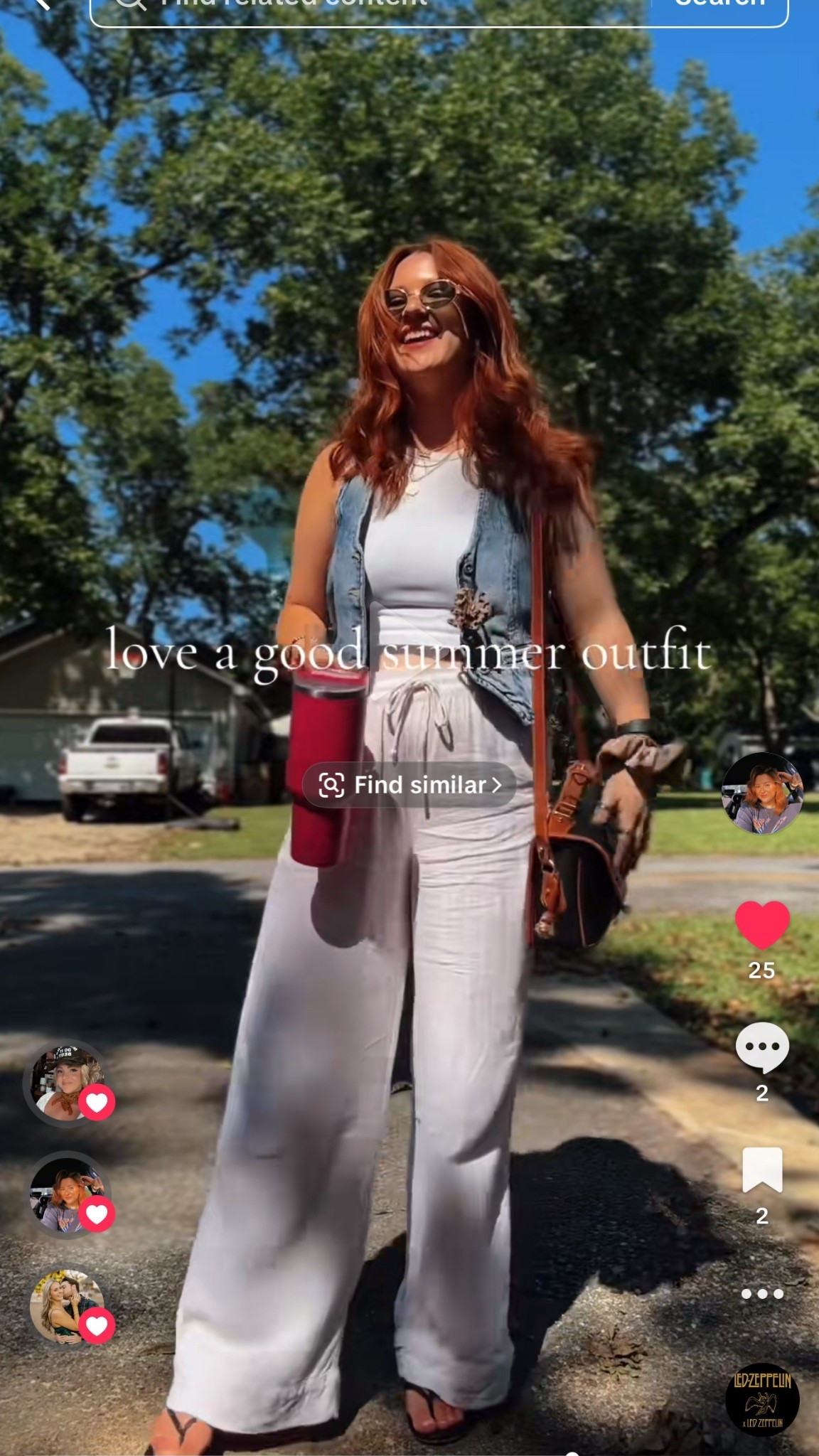Unlike the video using the red heart
819x1456 pixels.
pyautogui.click(x=761, y=925)
